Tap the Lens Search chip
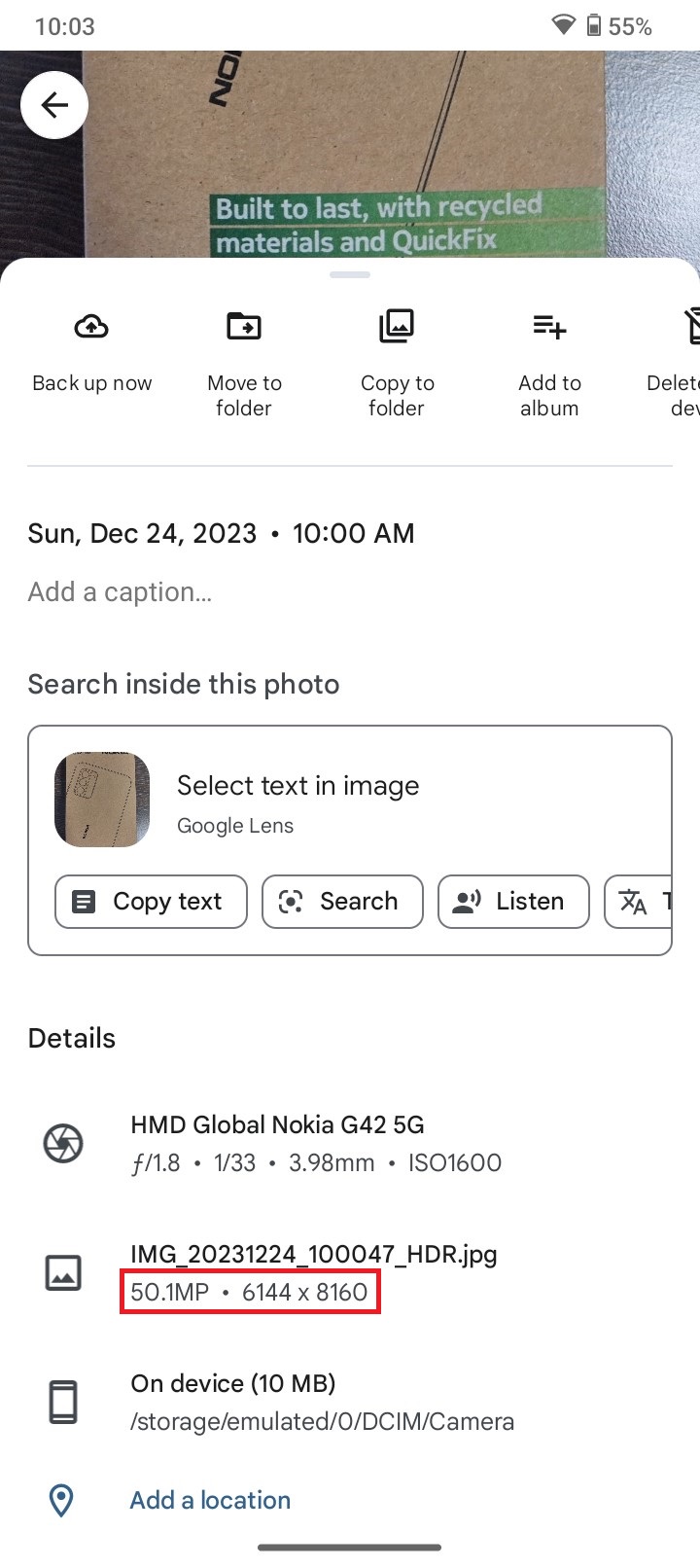This screenshot has width=700, height=1568. 342,902
